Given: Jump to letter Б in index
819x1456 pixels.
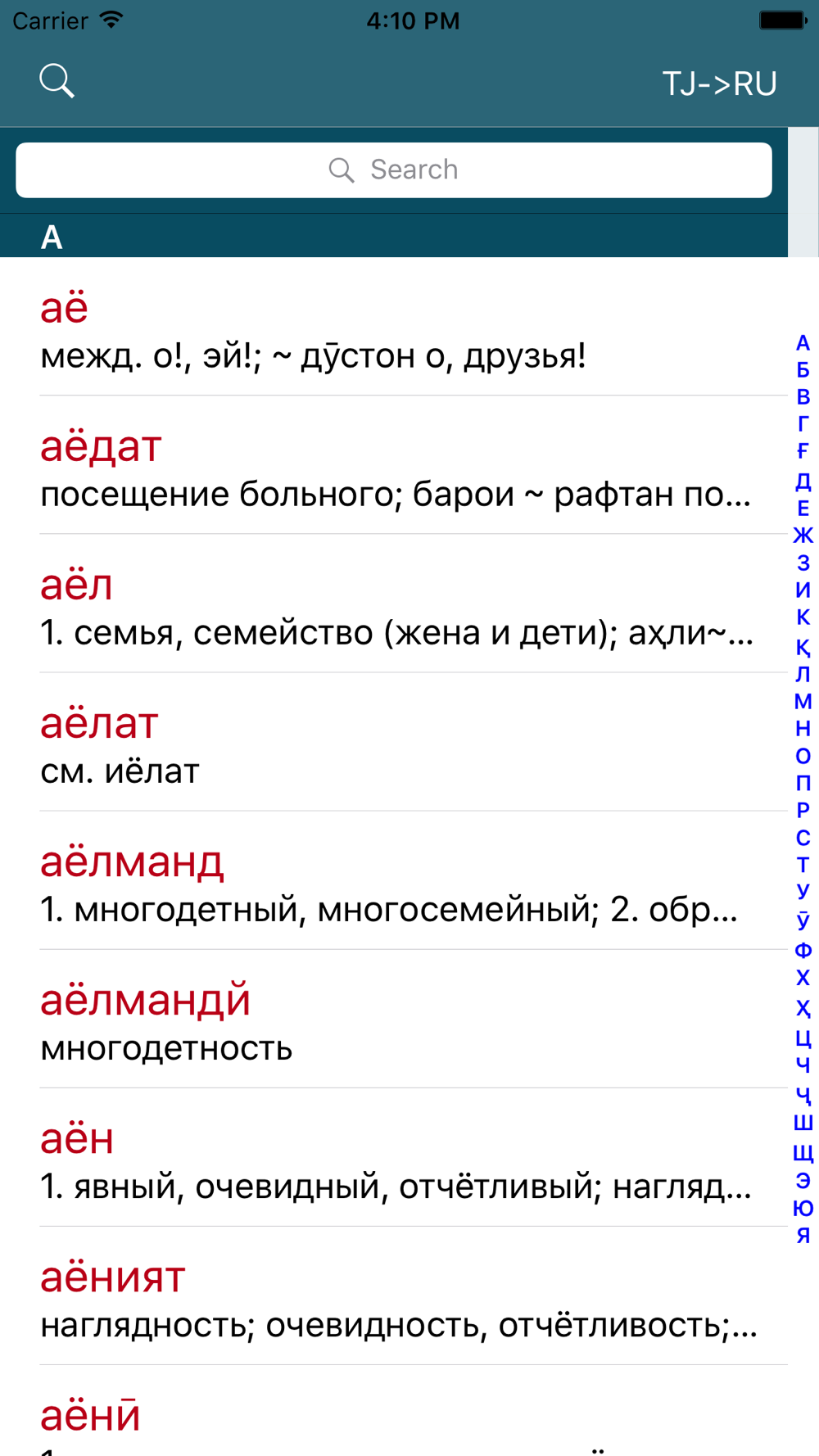Looking at the screenshot, I should click(x=803, y=370).
